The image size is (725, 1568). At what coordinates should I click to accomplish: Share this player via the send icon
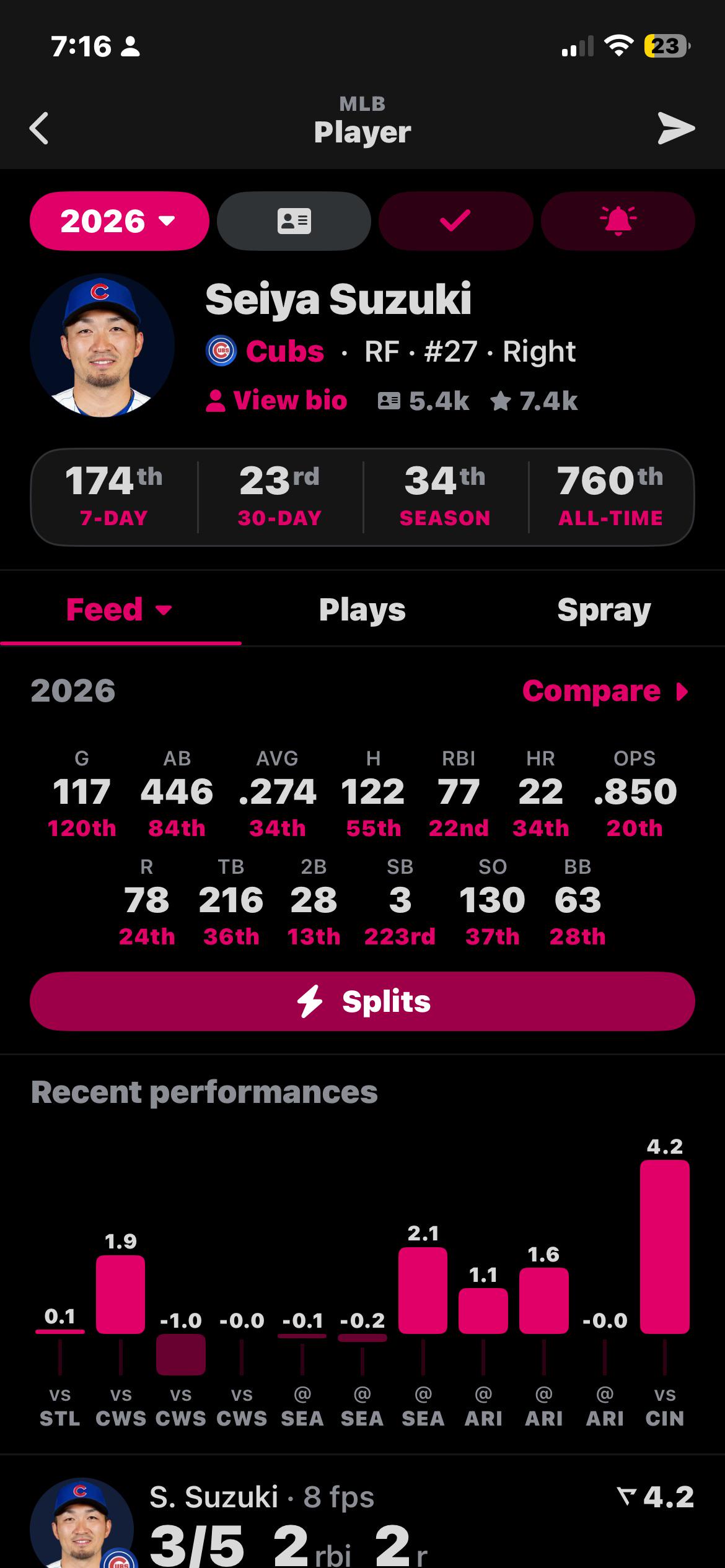[675, 128]
